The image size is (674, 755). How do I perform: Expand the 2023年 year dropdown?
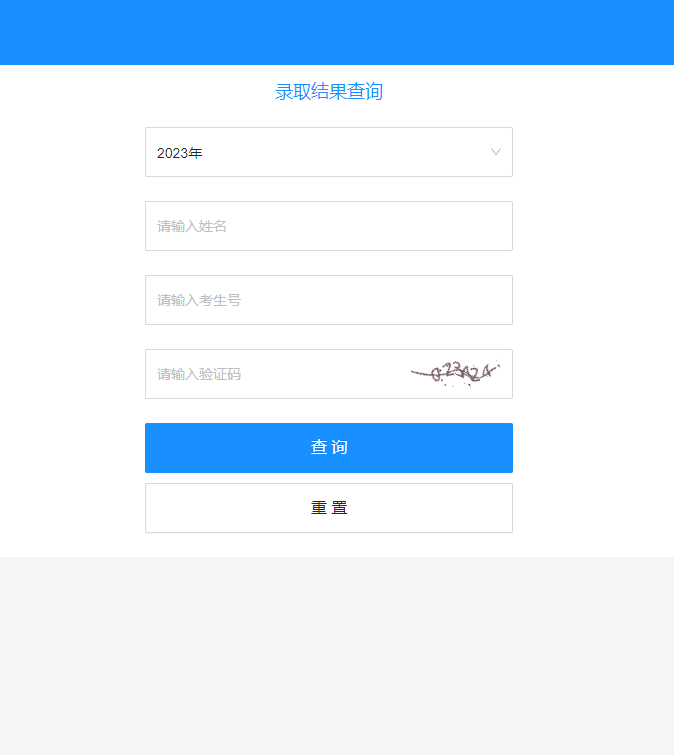click(328, 152)
